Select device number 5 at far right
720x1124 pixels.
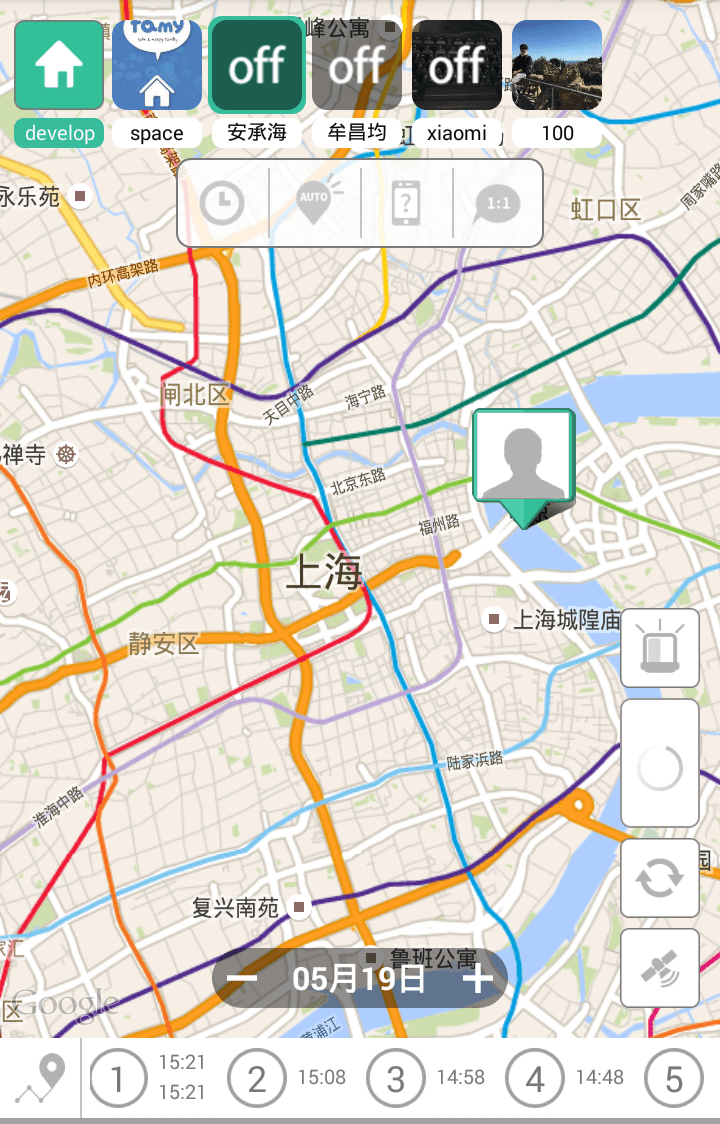pyautogui.click(x=674, y=1077)
